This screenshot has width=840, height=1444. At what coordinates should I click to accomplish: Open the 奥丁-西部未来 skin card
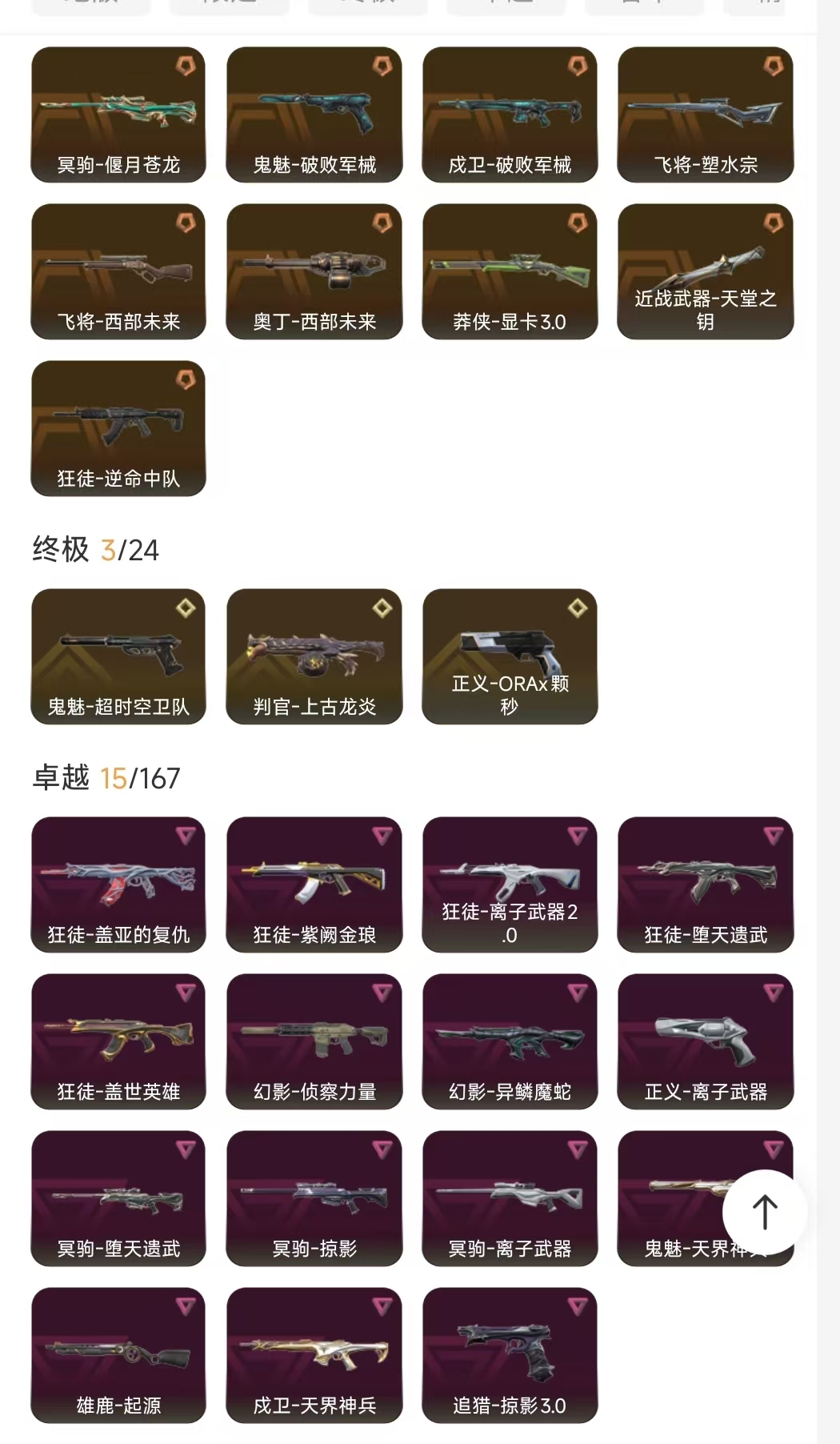point(314,271)
